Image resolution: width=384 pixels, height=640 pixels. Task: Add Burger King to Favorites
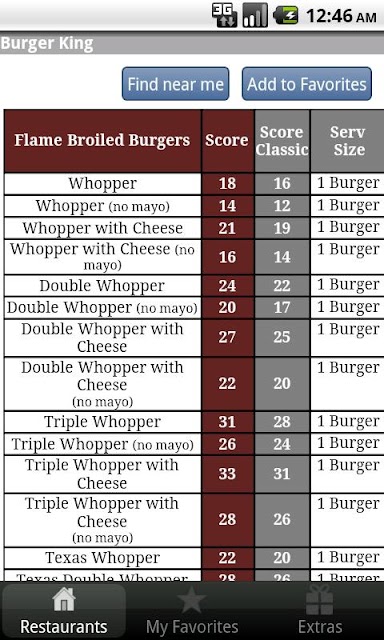tap(307, 84)
